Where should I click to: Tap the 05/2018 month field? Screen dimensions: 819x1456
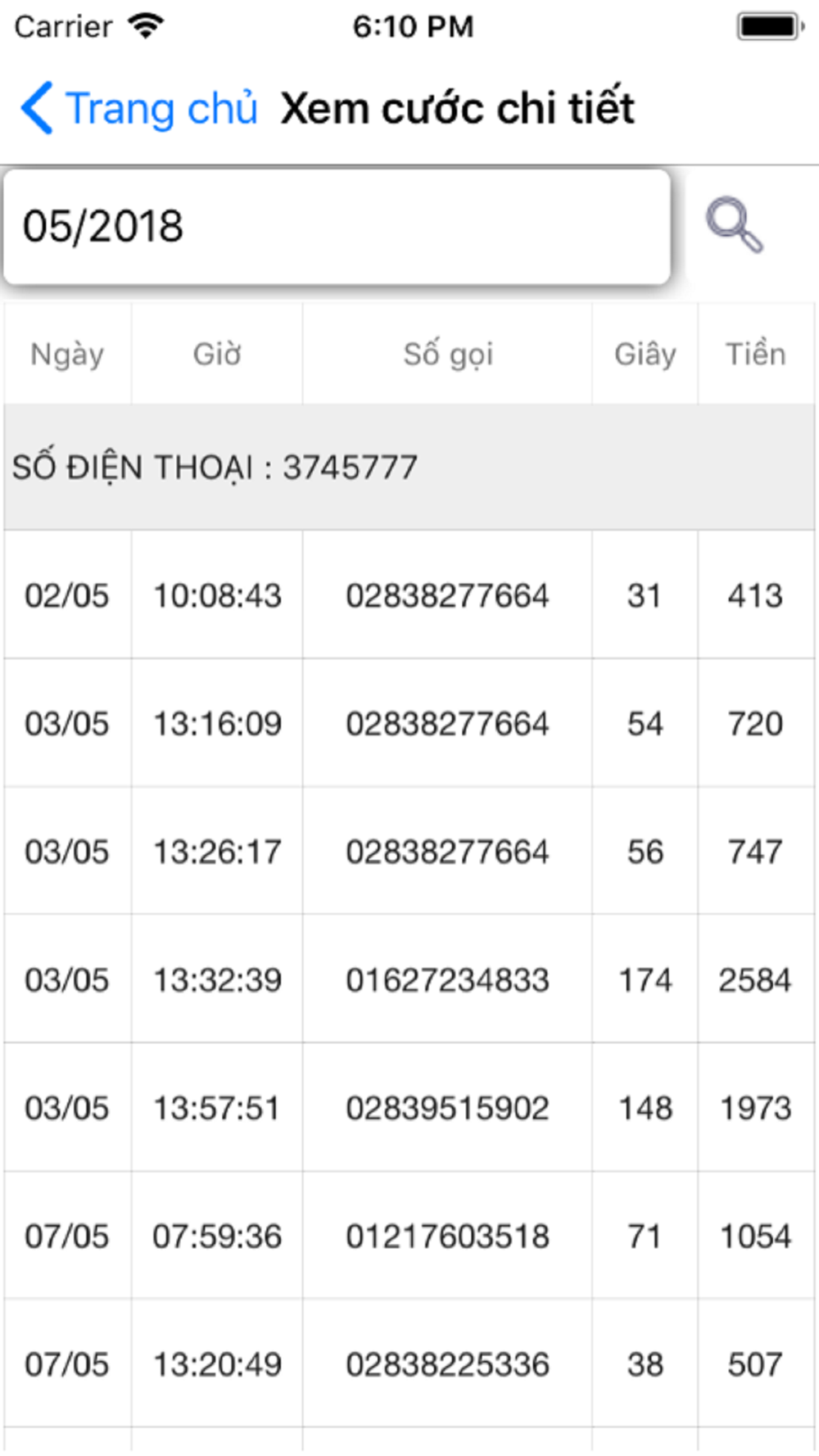337,227
